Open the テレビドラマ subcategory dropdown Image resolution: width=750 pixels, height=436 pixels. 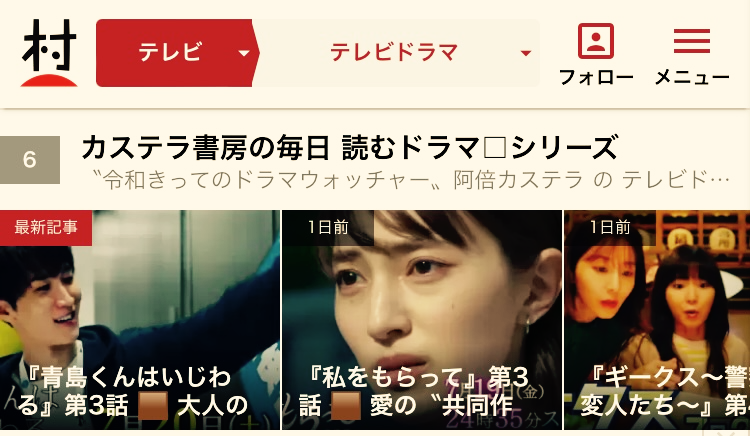pos(400,53)
